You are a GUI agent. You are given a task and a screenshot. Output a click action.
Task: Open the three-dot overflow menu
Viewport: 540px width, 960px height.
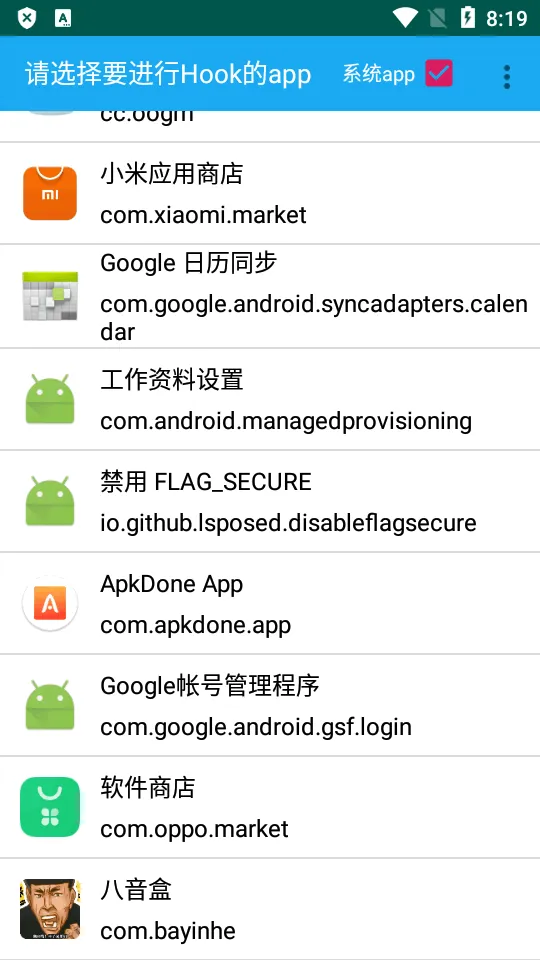pyautogui.click(x=506, y=77)
